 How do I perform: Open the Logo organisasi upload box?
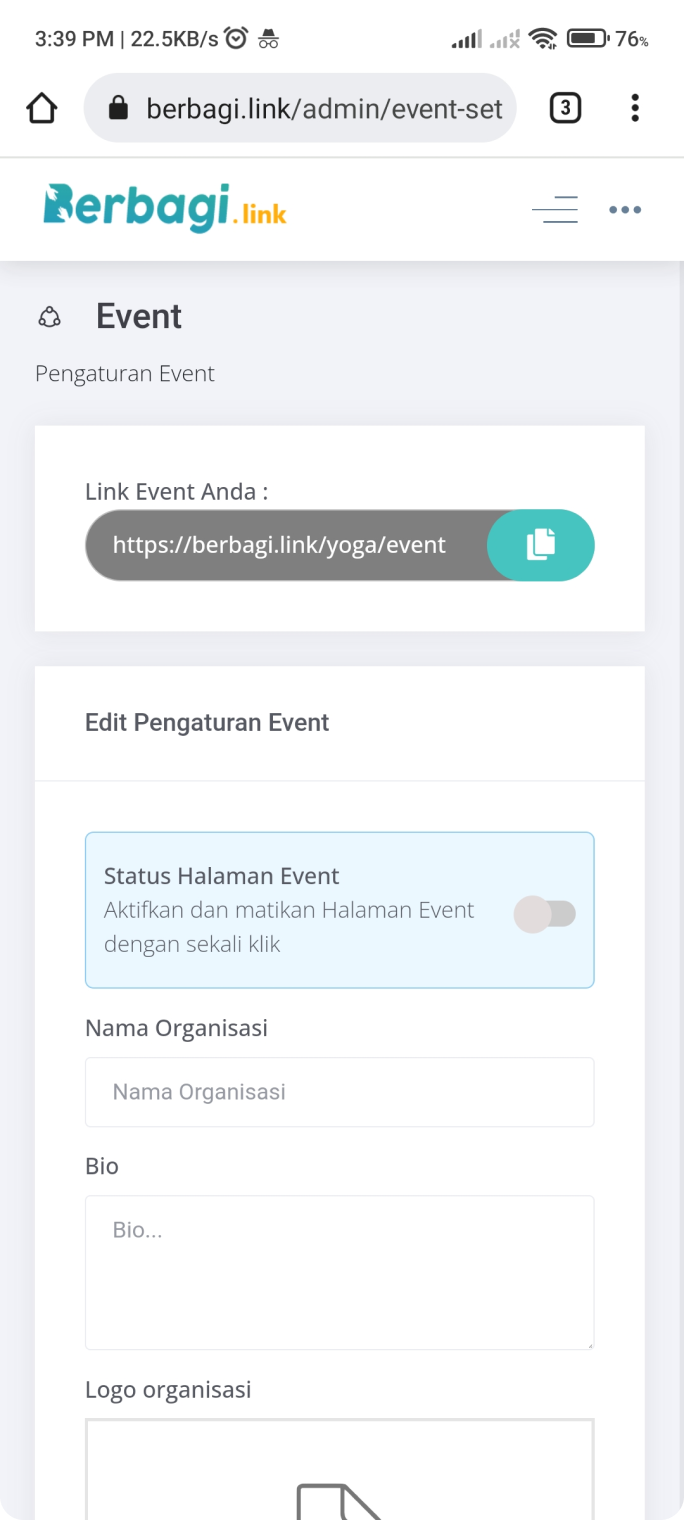click(x=339, y=1470)
